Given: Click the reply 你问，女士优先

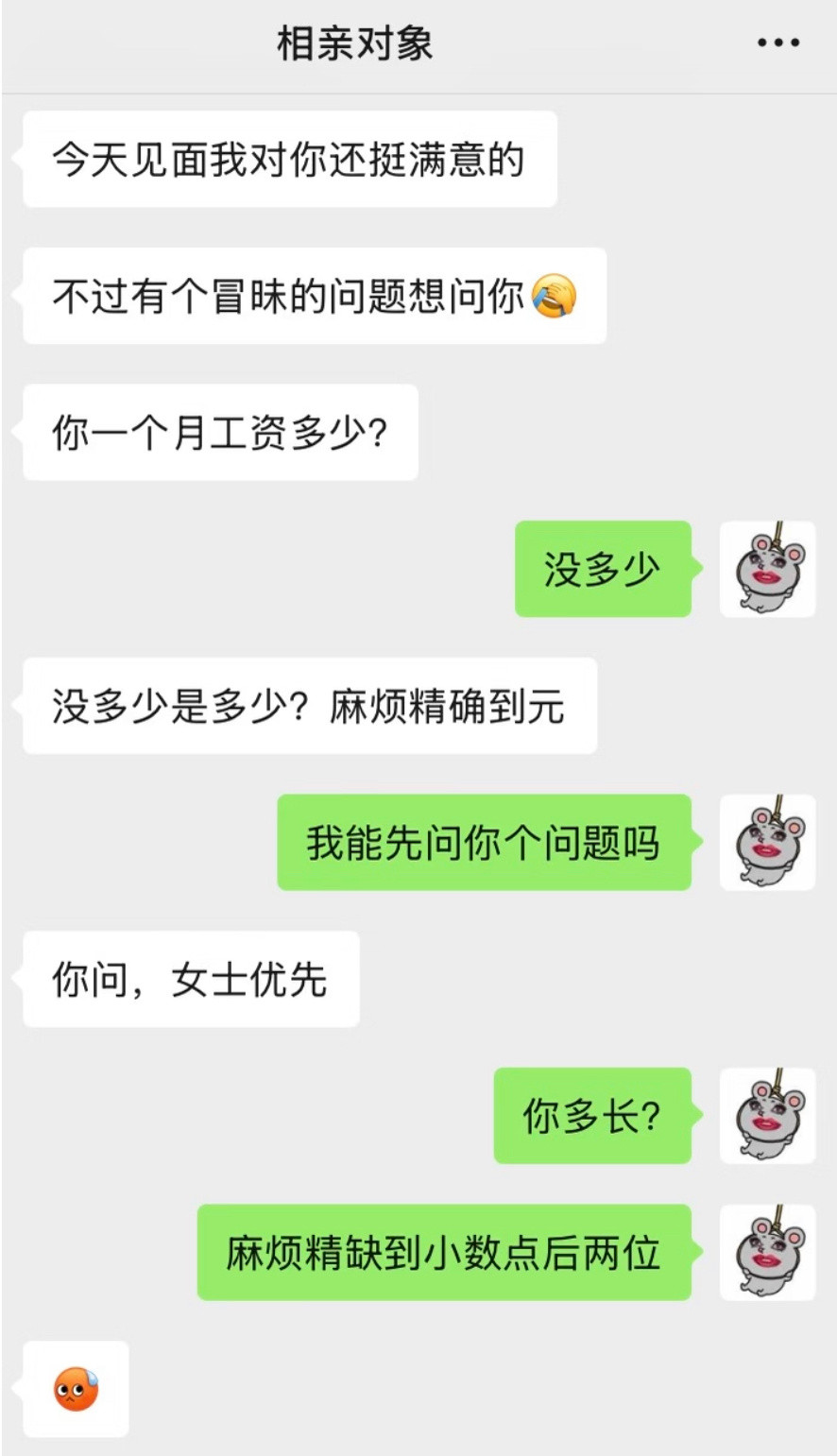Looking at the screenshot, I should (x=189, y=980).
